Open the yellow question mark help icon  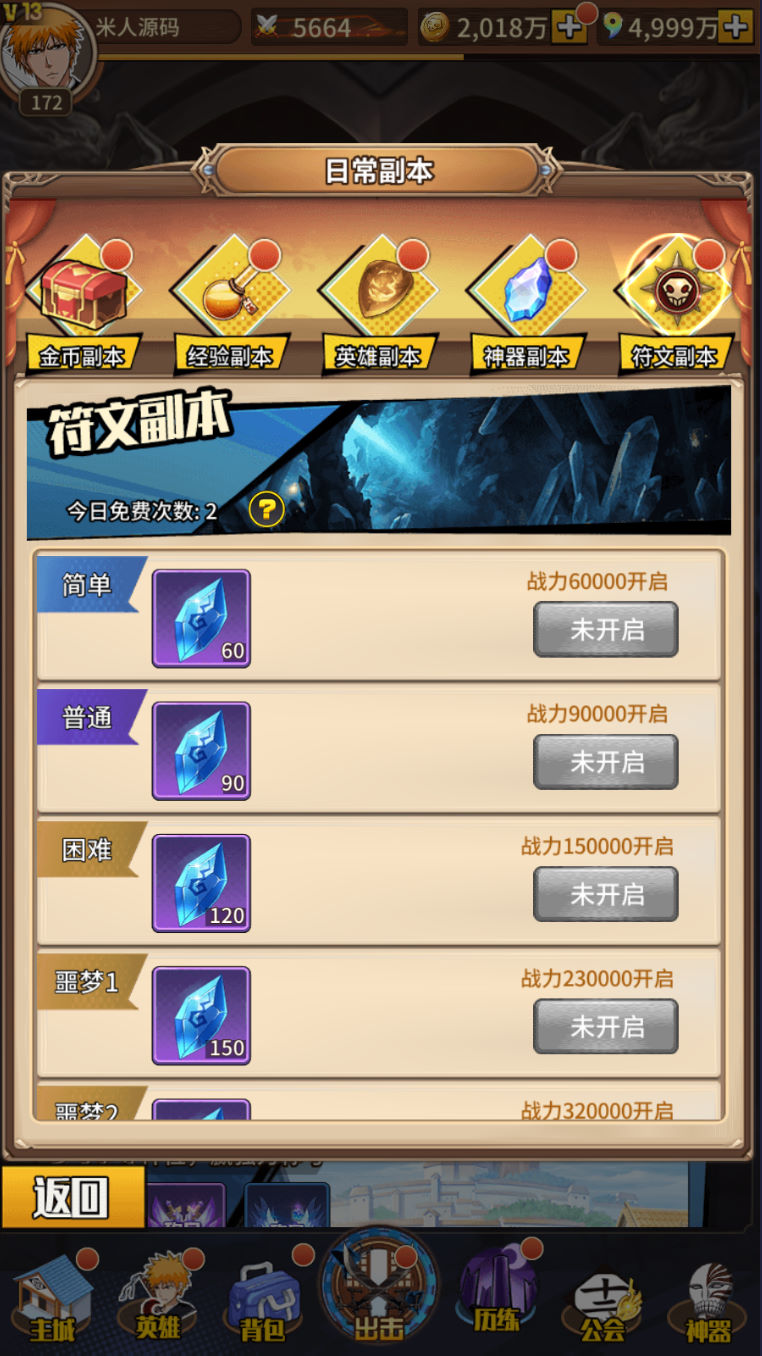266,510
